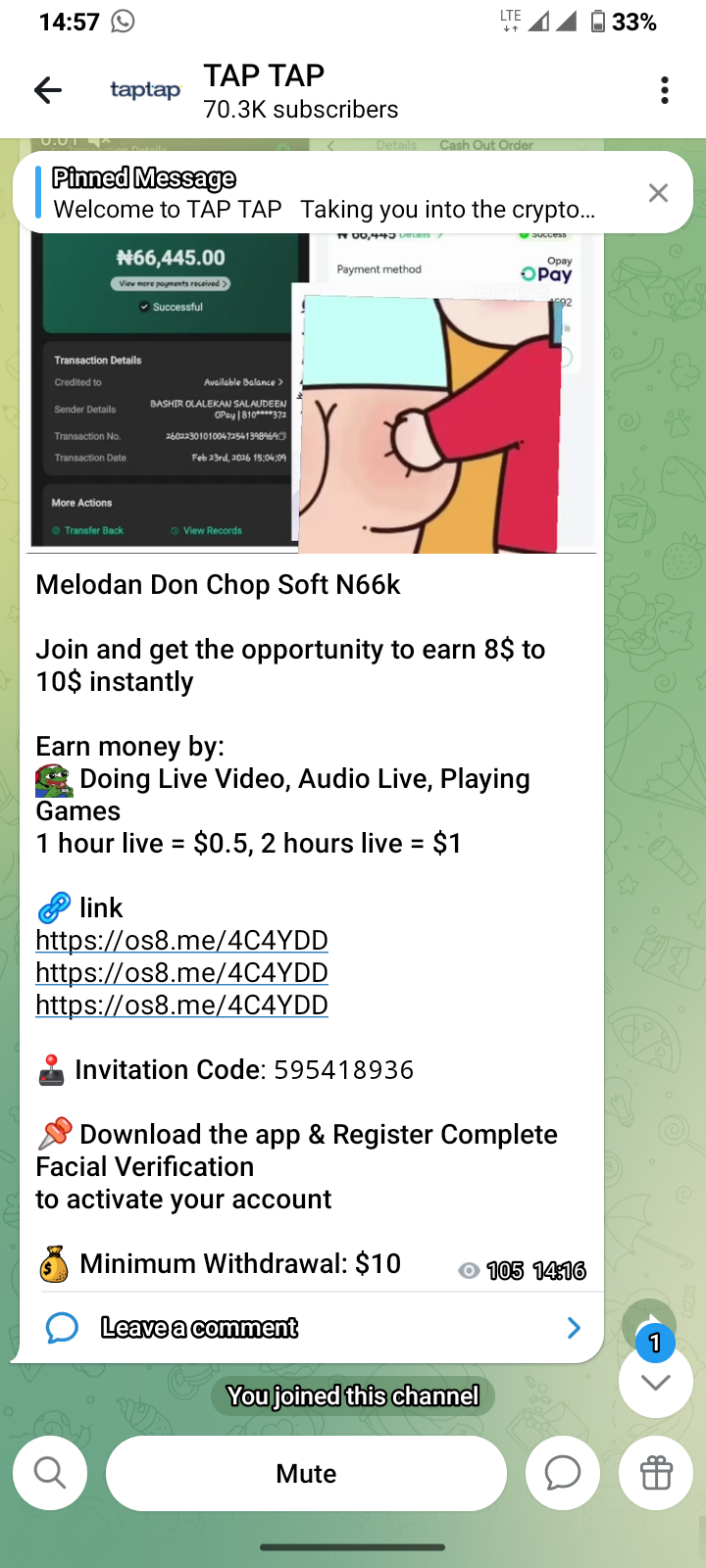
Task: Jump to latest messages with down arrow
Action: click(x=655, y=1382)
